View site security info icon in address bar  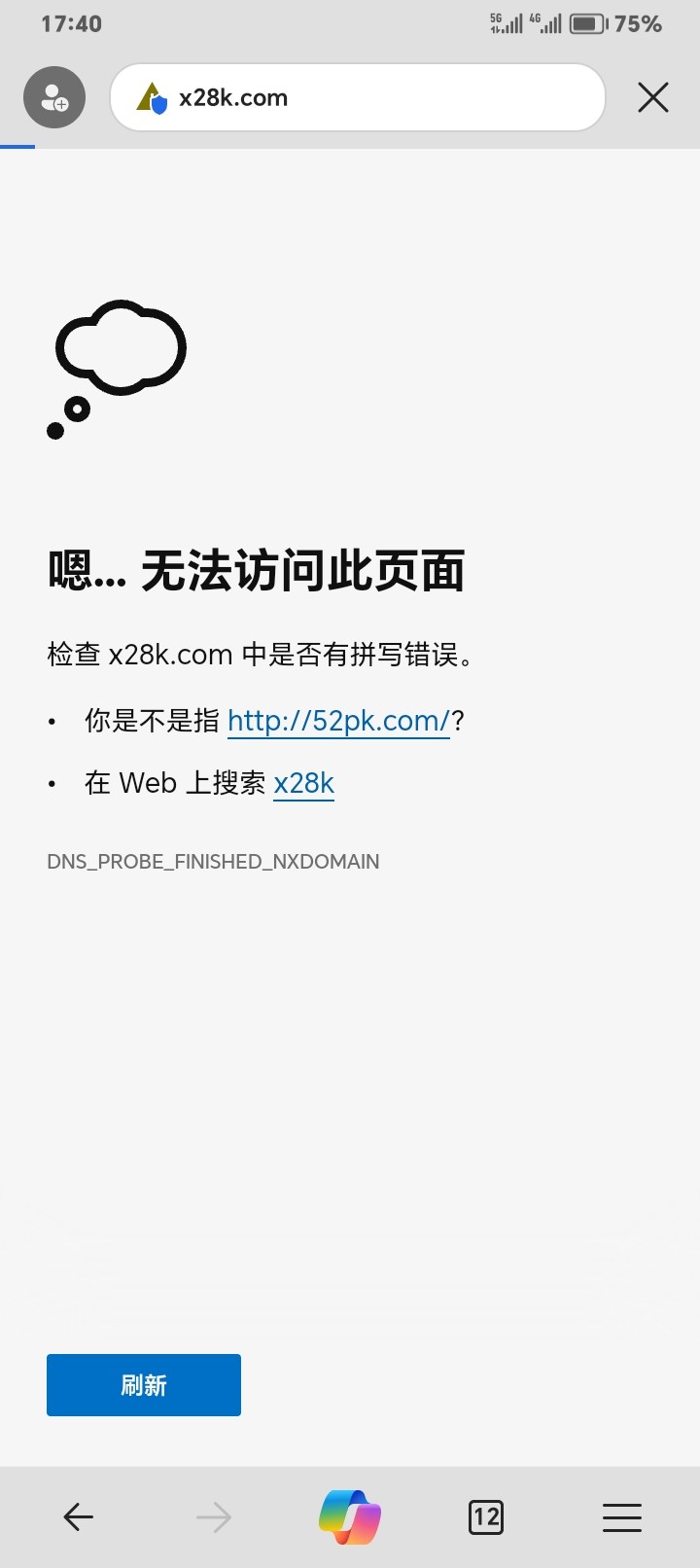coord(152,98)
